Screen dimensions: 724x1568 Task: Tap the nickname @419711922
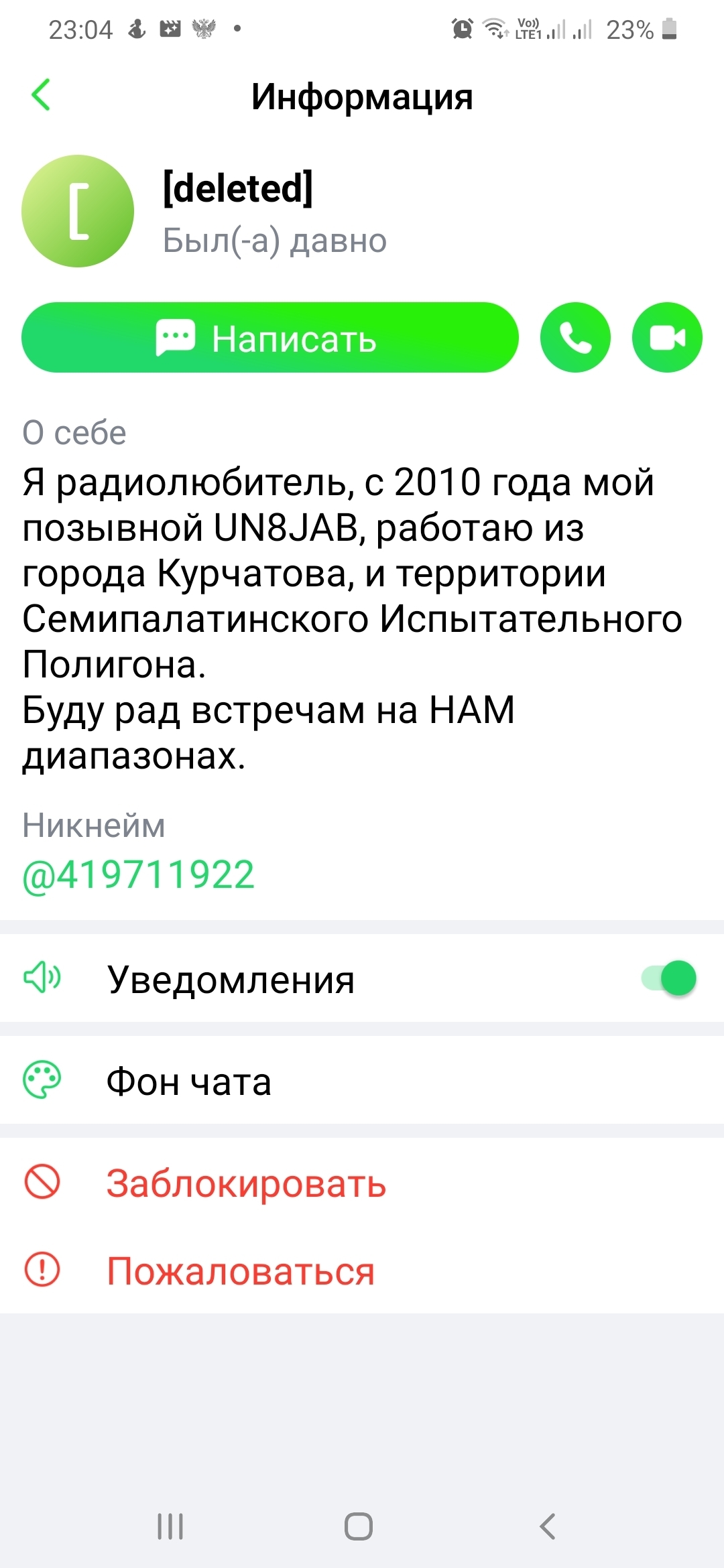[x=139, y=875]
